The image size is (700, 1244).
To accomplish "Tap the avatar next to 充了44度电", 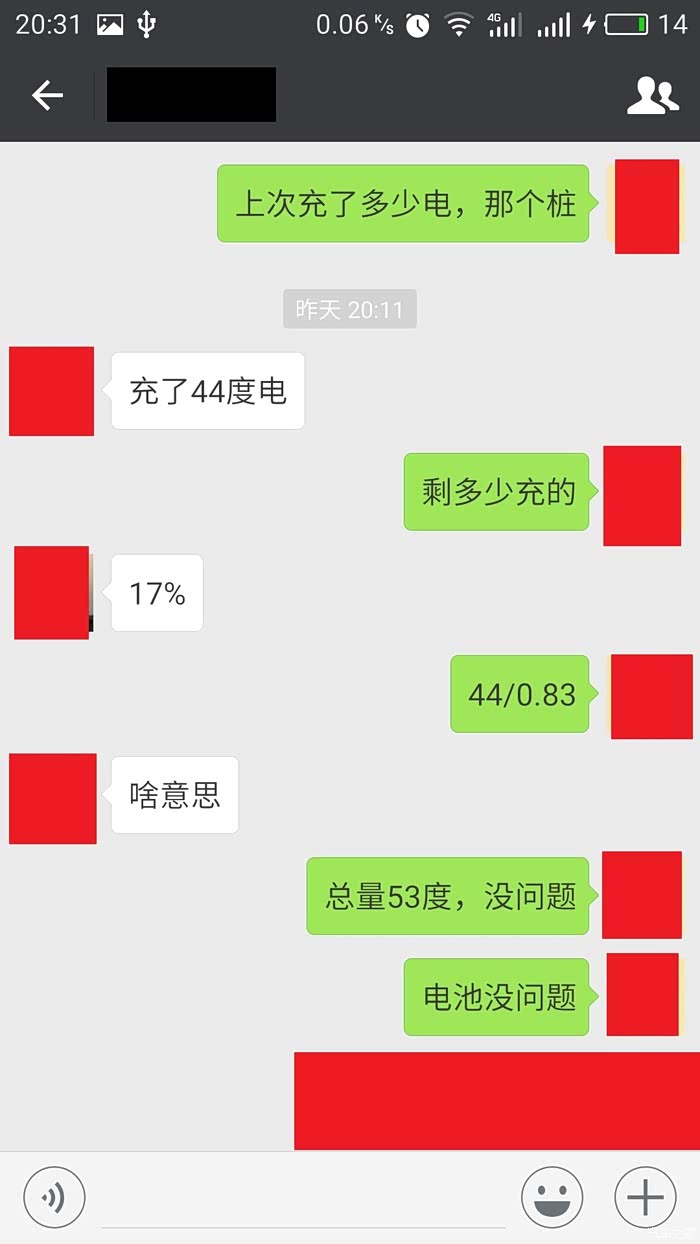I will click(52, 391).
